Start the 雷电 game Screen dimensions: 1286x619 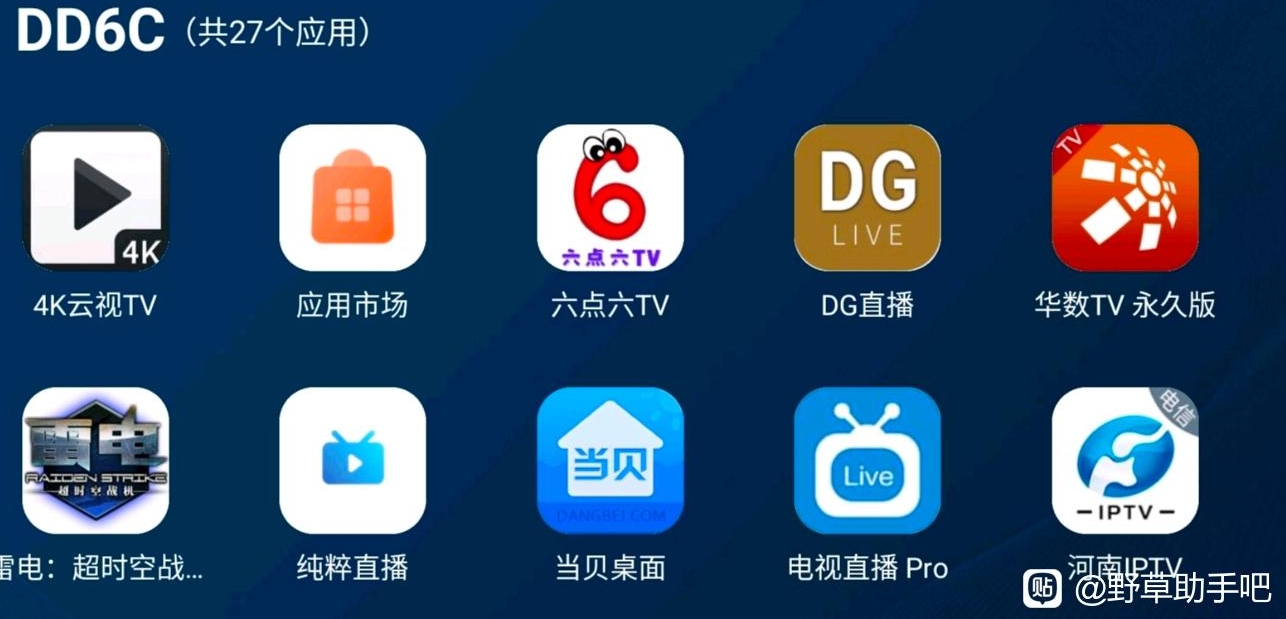(x=95, y=461)
